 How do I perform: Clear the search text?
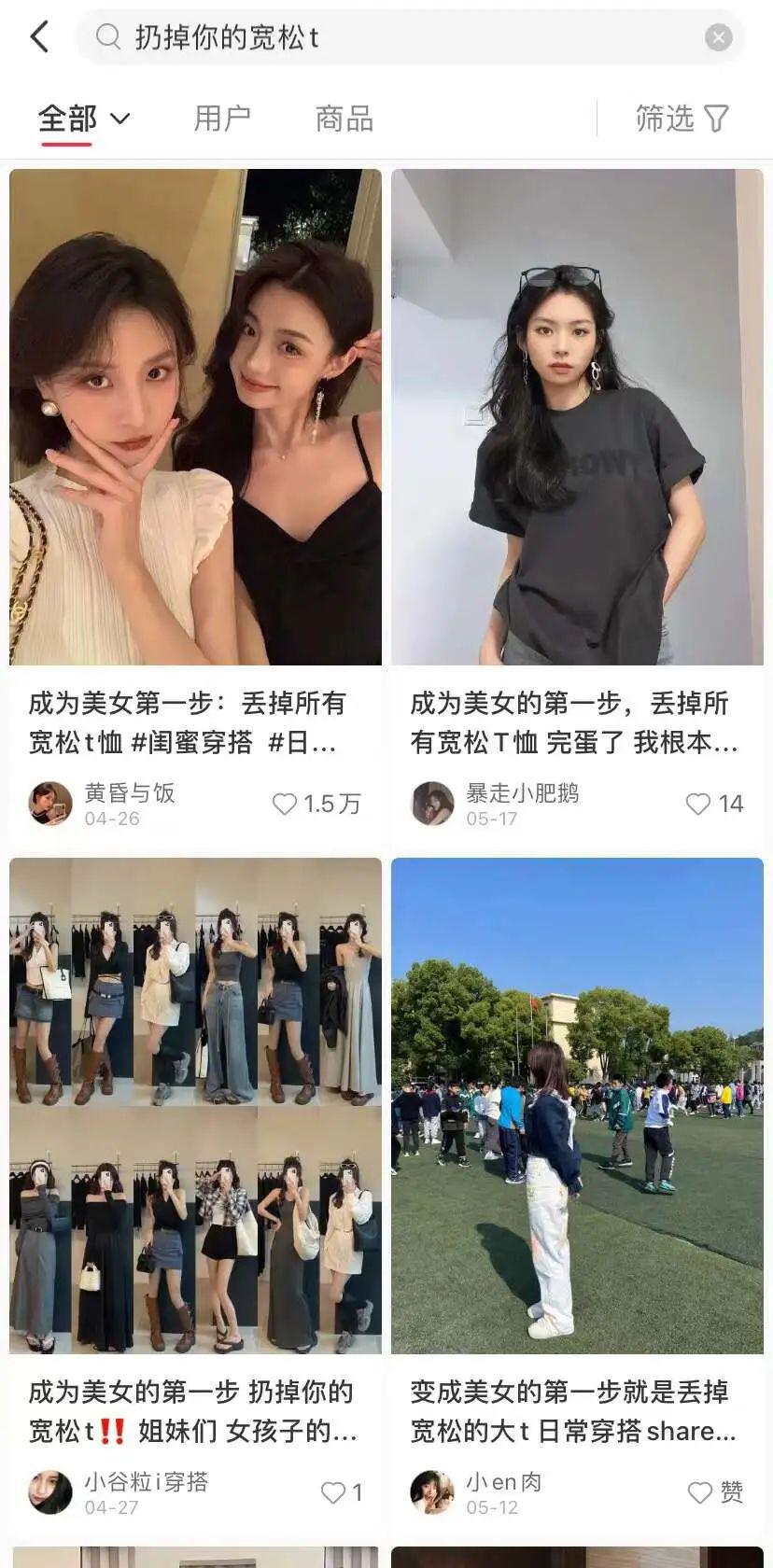pos(718,37)
